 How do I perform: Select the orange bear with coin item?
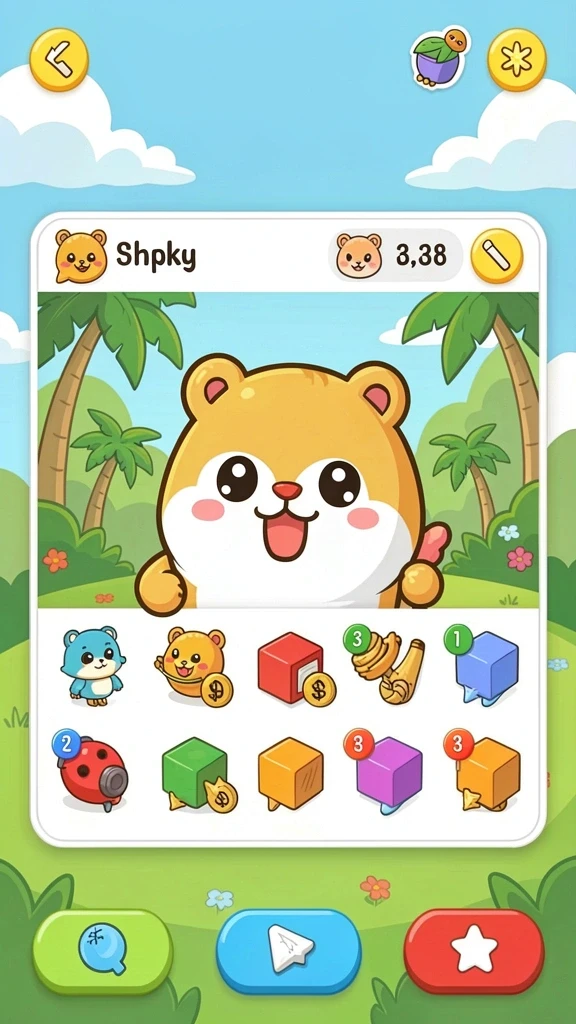pos(193,667)
